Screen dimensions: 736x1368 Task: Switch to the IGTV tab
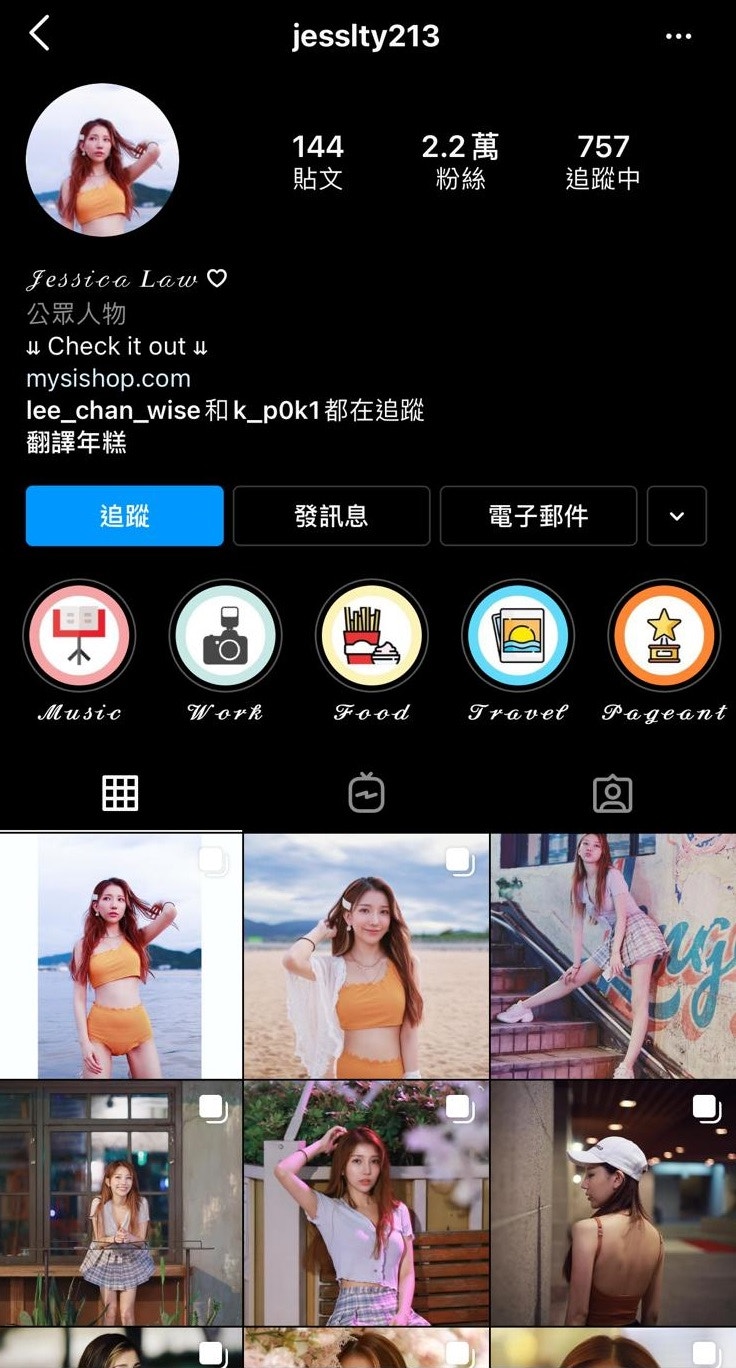pos(367,794)
